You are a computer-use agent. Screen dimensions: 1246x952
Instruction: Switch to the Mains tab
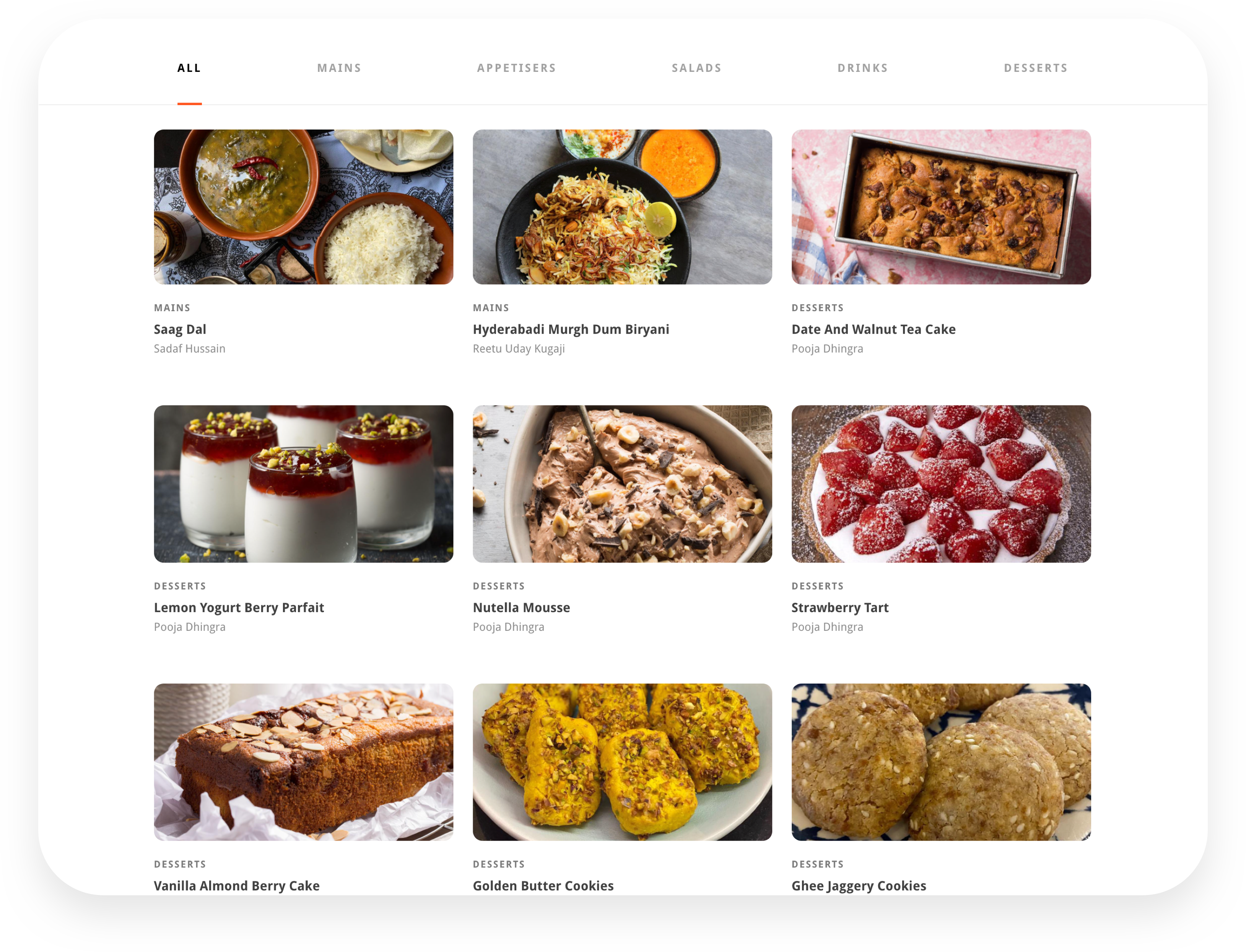(339, 68)
